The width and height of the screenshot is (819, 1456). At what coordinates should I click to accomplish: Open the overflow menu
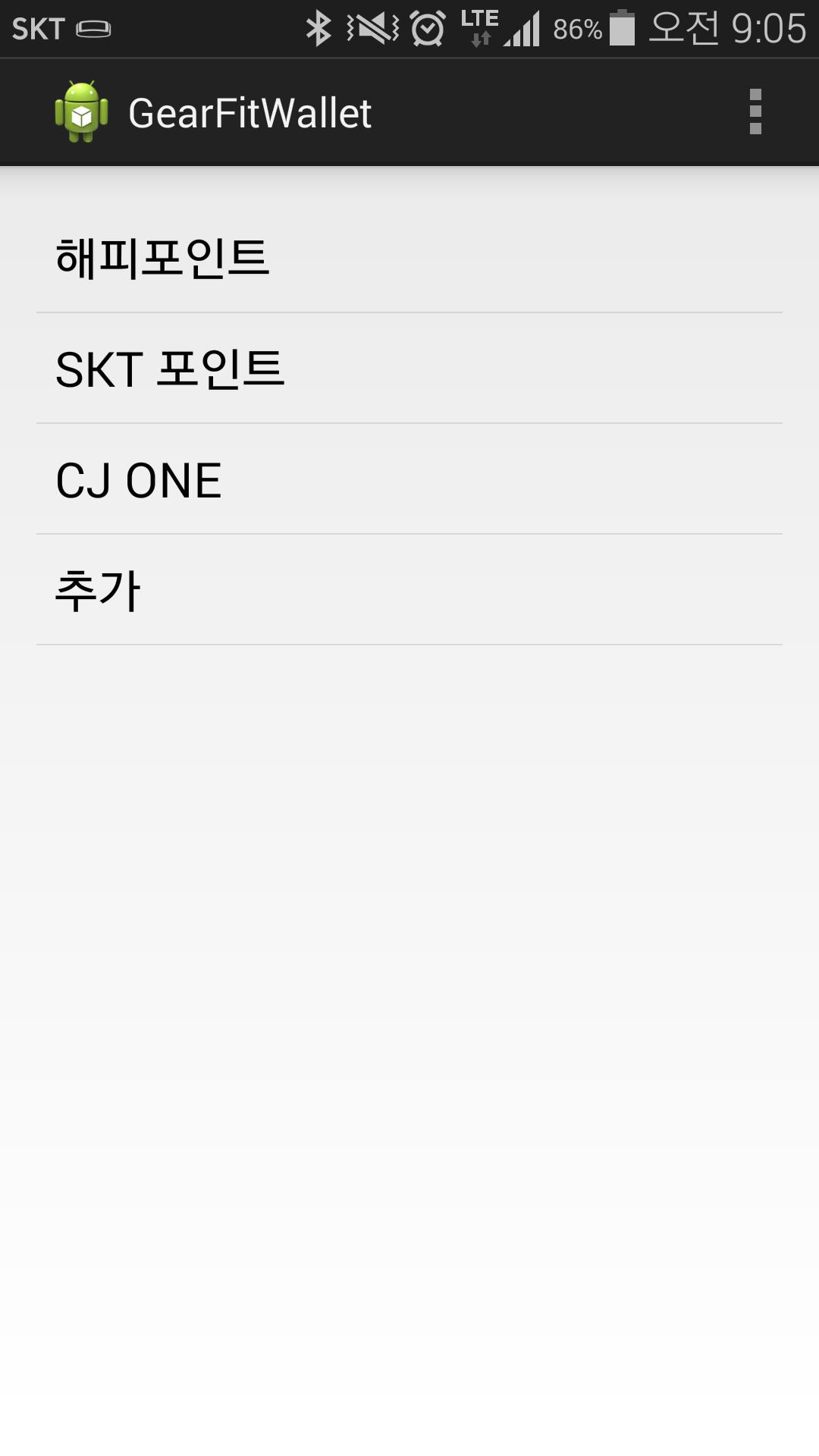pos(755,112)
